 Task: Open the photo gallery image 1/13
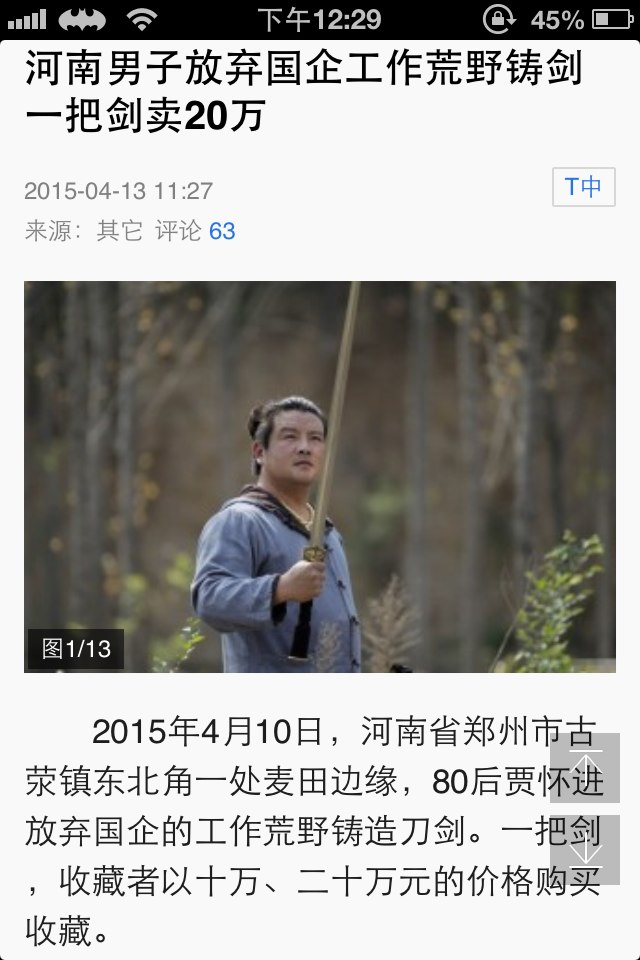(x=320, y=476)
